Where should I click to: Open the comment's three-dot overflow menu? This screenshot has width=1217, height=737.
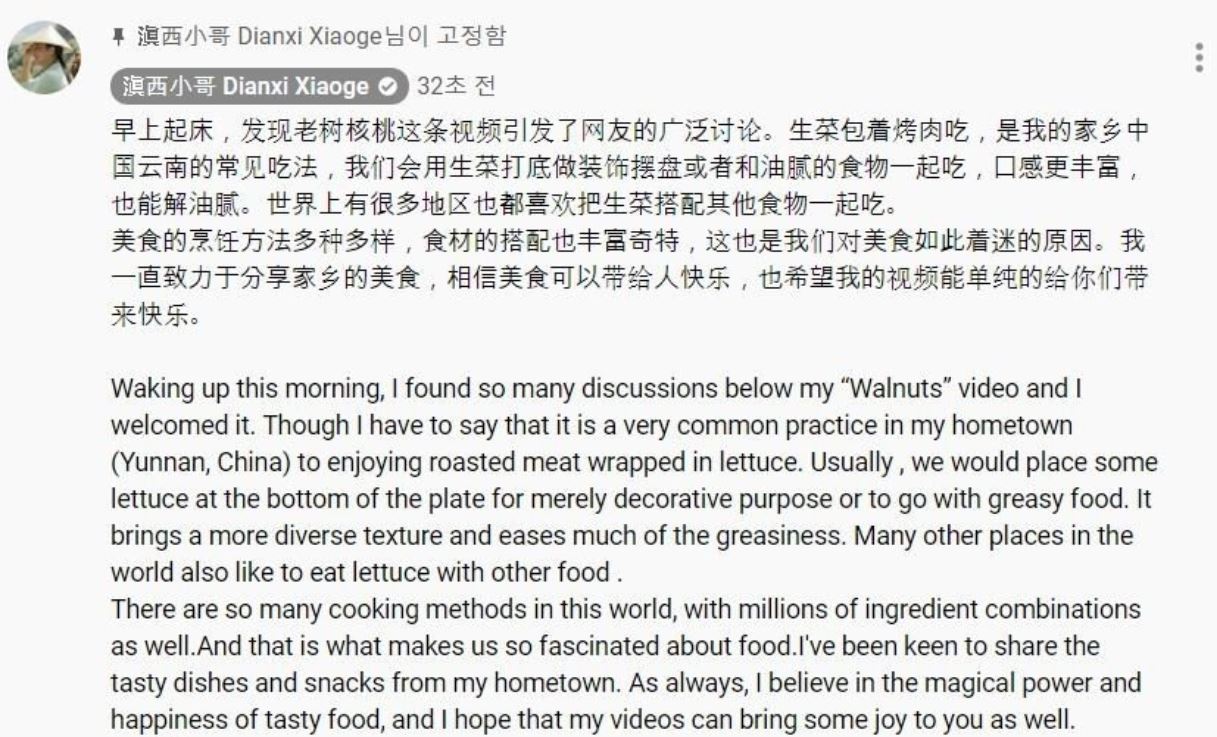pyautogui.click(x=1199, y=57)
